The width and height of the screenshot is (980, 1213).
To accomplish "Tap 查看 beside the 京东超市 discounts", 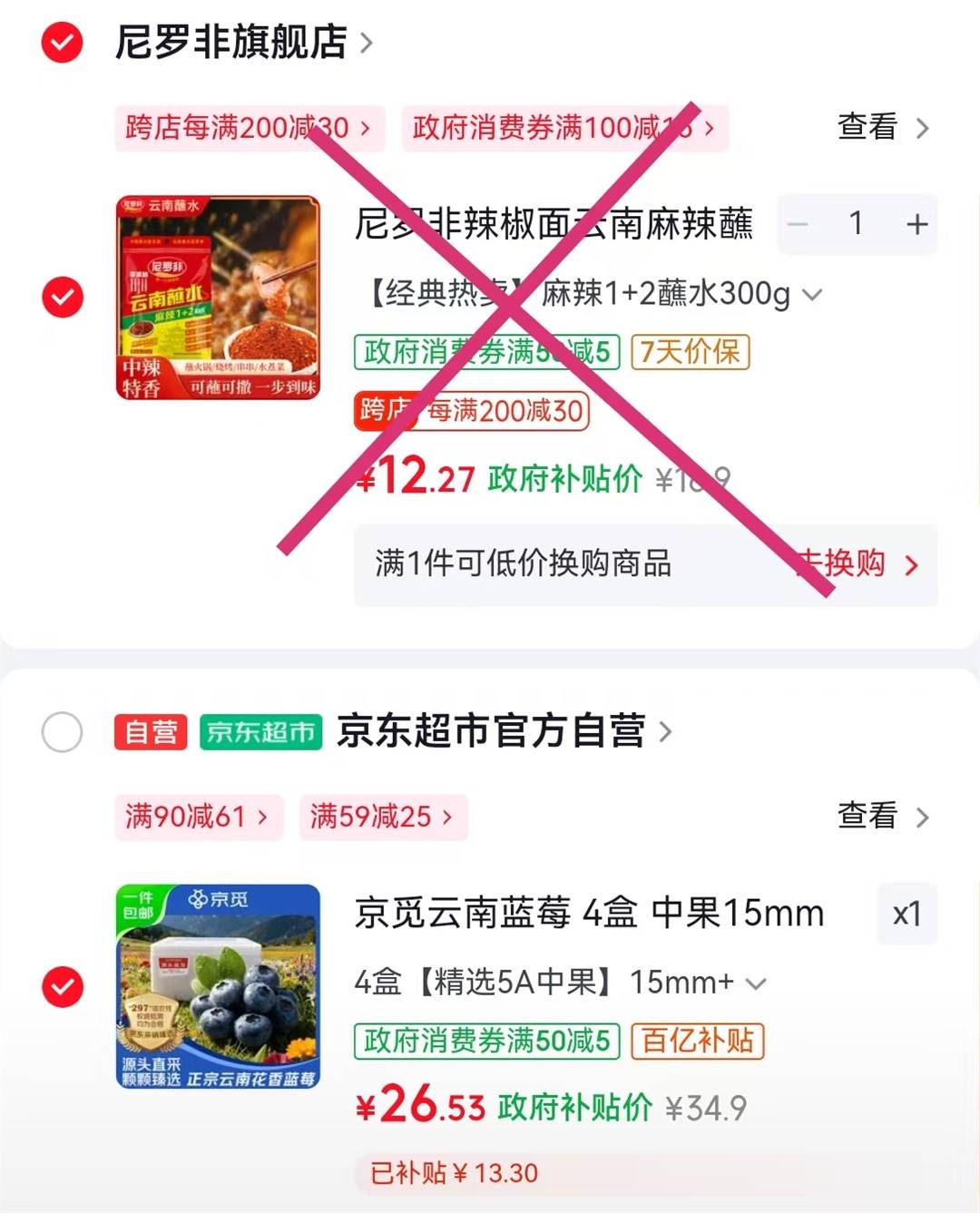I will [x=882, y=817].
